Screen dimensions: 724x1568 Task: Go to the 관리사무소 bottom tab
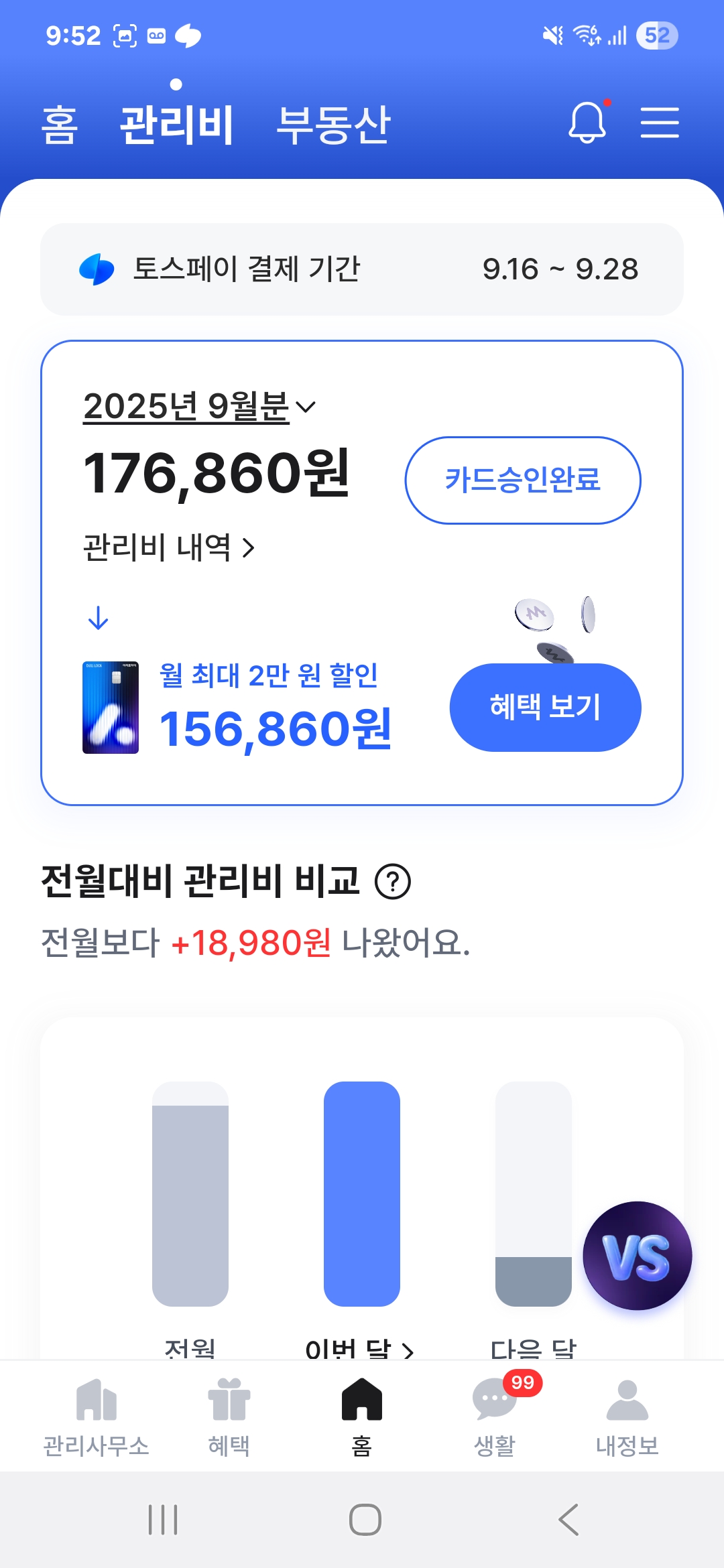(x=97, y=1415)
